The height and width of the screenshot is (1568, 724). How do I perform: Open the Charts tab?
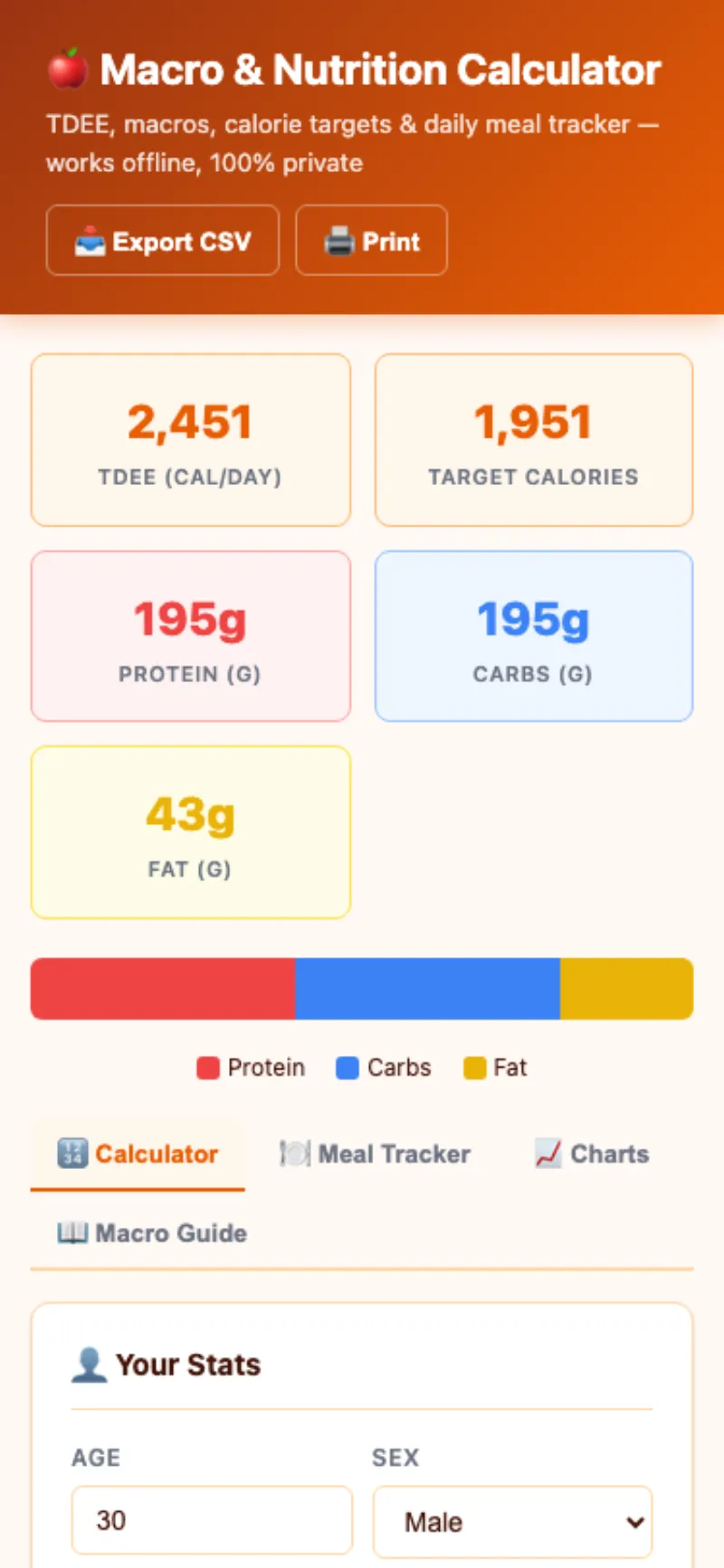tap(592, 1154)
